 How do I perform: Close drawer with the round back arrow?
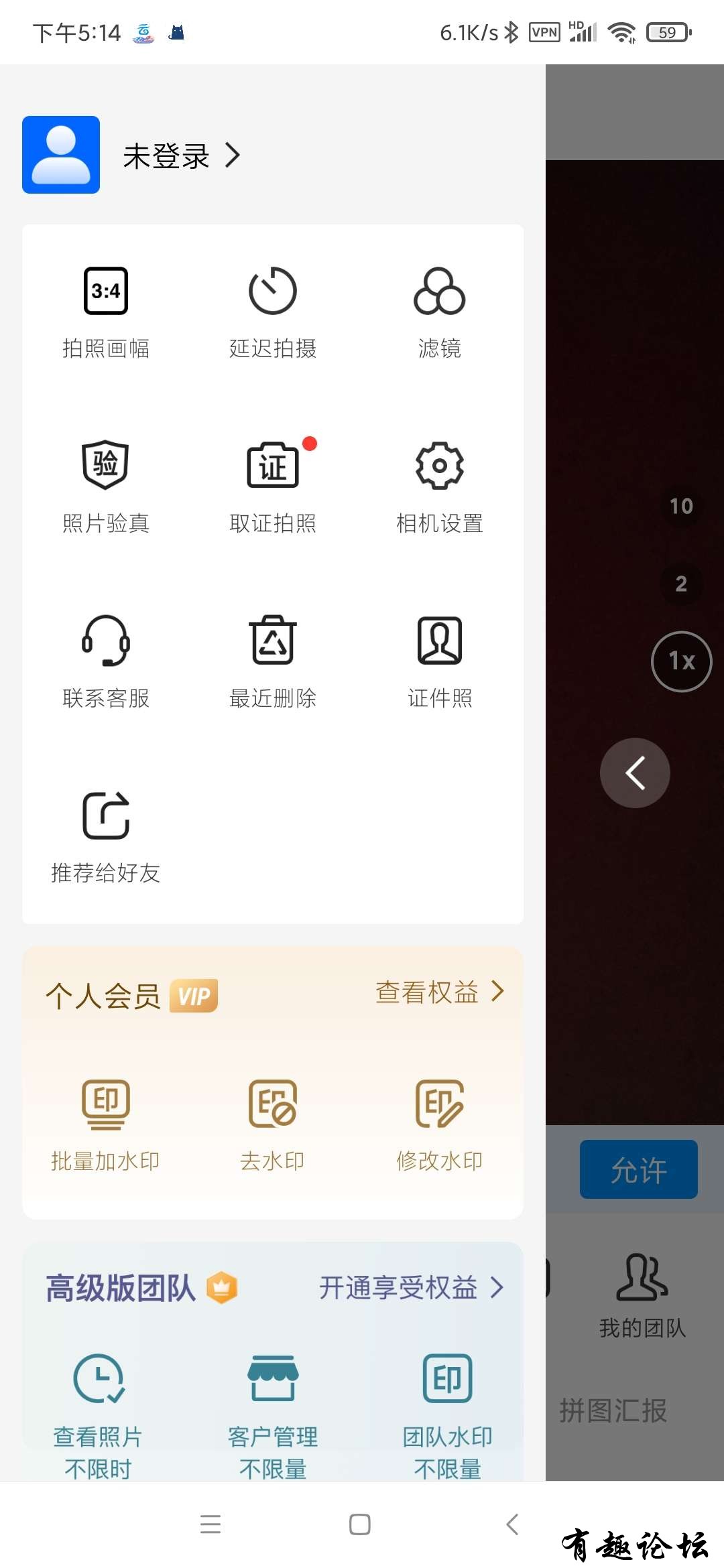point(635,773)
